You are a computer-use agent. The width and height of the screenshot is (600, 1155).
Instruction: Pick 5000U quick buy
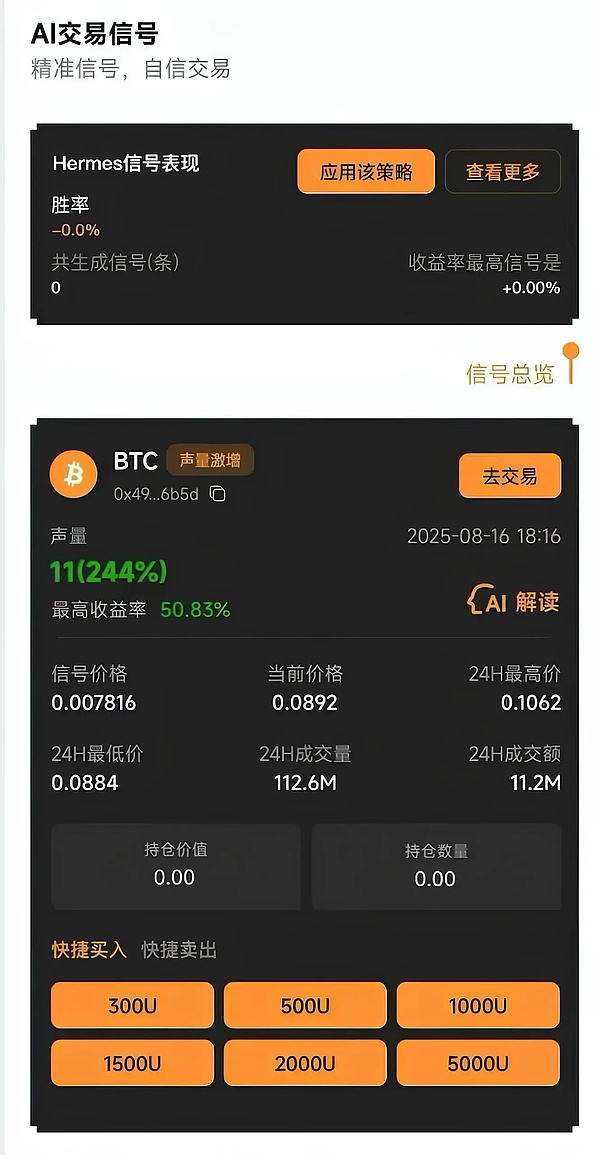pyautogui.click(x=478, y=1063)
